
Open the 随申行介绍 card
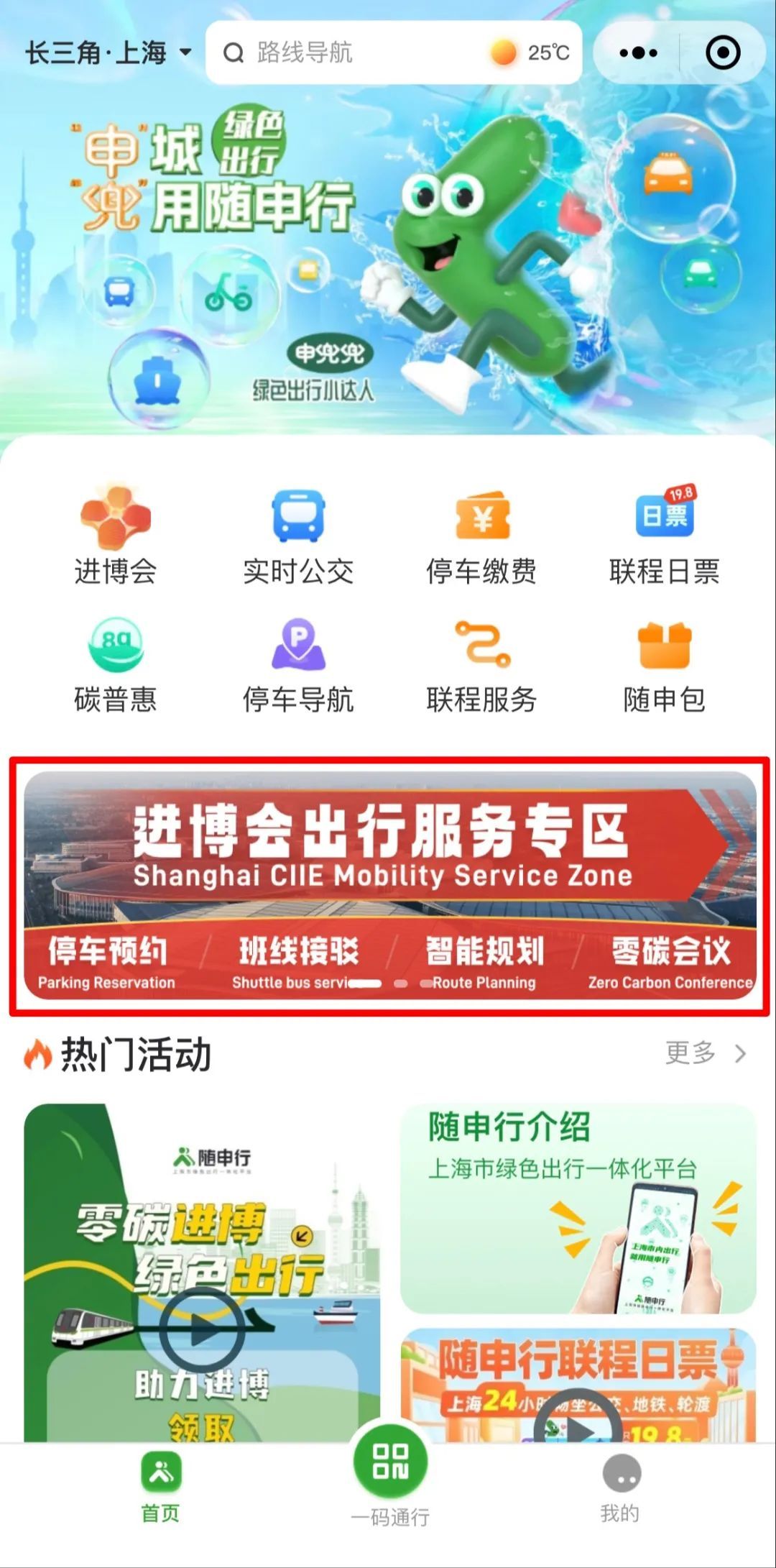578,1208
